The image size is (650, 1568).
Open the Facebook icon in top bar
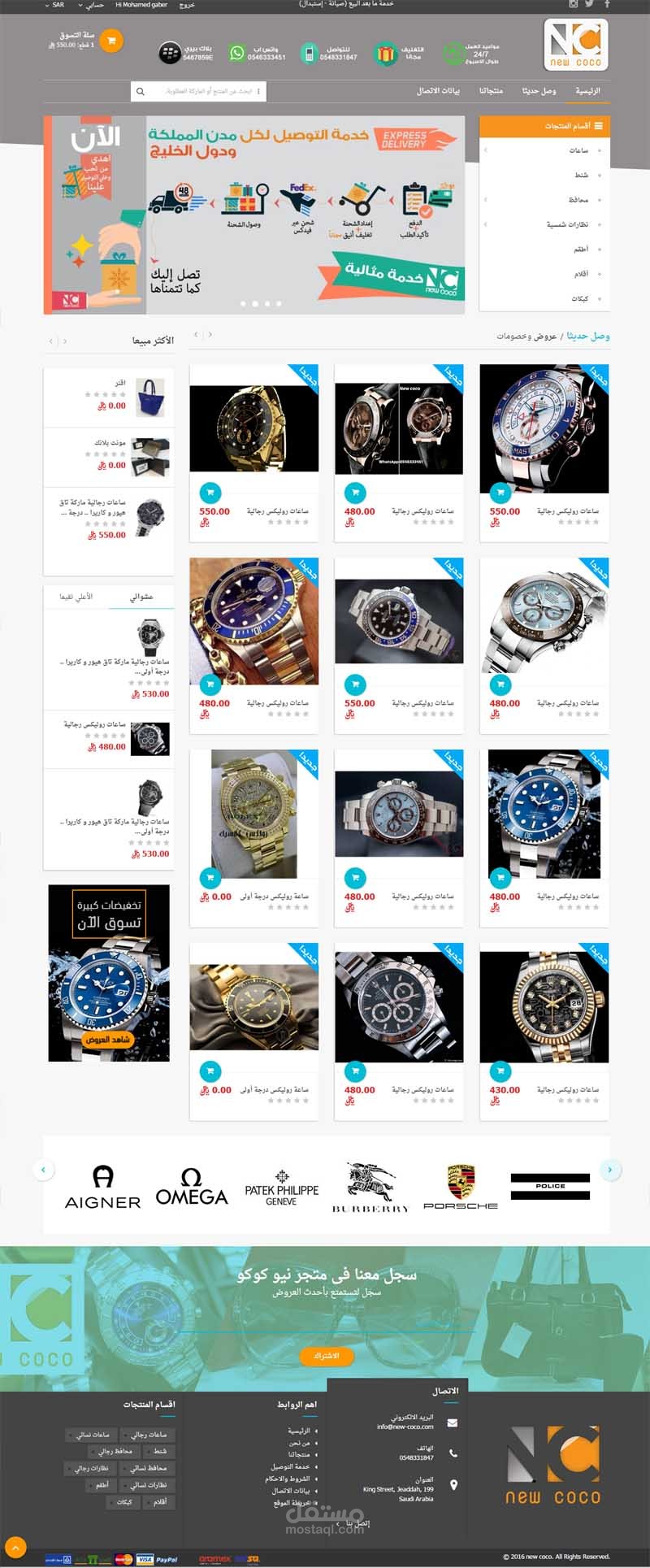click(x=606, y=5)
